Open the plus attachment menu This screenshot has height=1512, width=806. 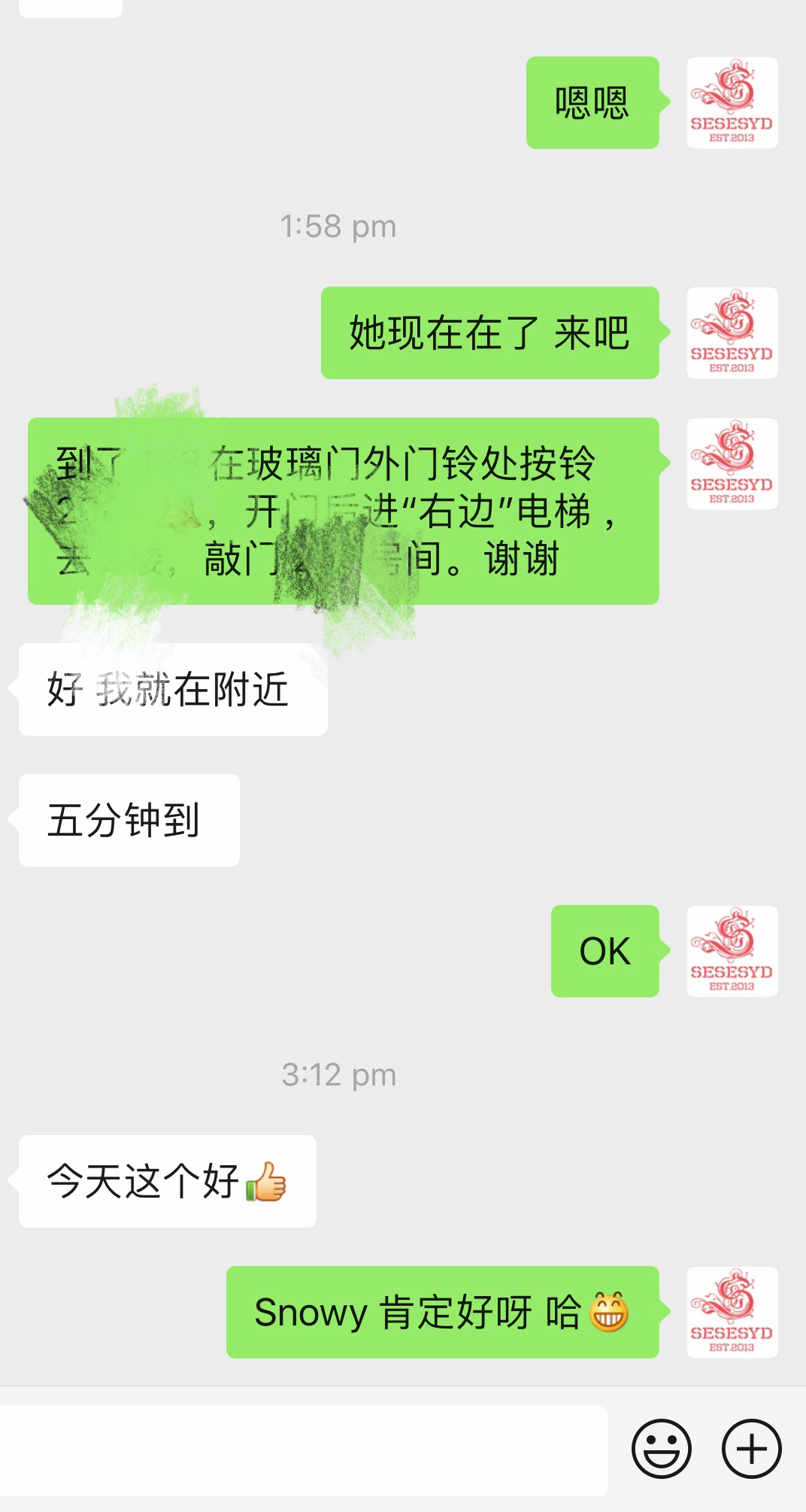(x=751, y=1448)
